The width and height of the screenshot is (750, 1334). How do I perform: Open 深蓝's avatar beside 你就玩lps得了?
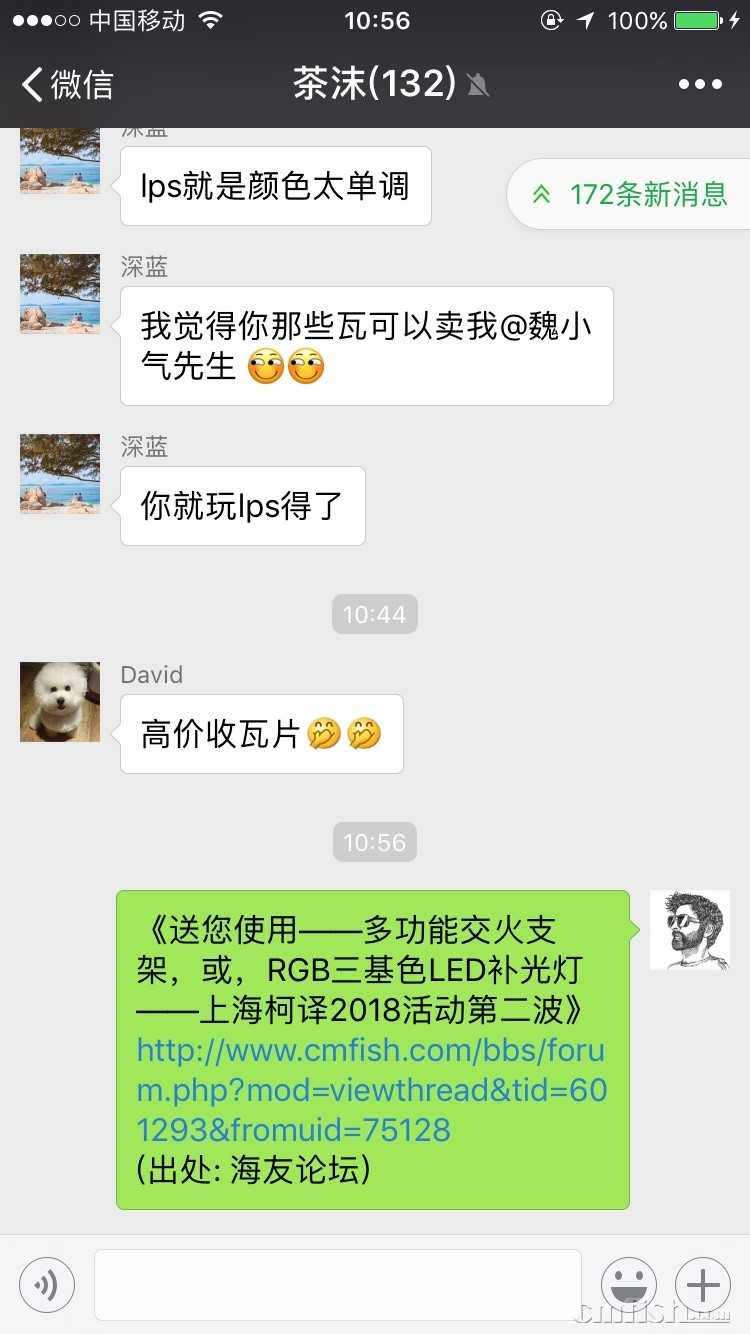tap(60, 474)
